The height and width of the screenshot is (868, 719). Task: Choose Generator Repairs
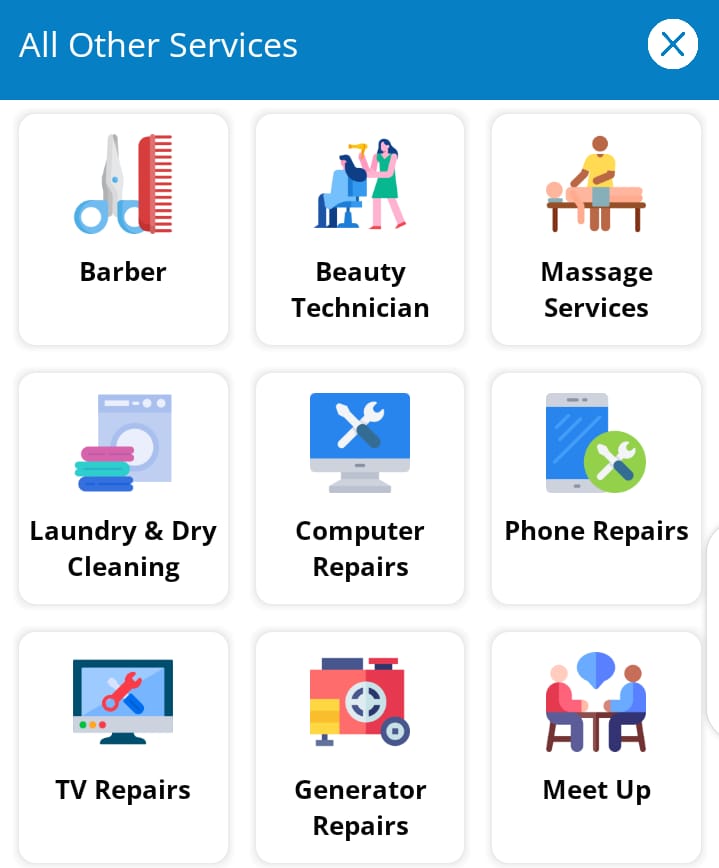[x=360, y=748]
